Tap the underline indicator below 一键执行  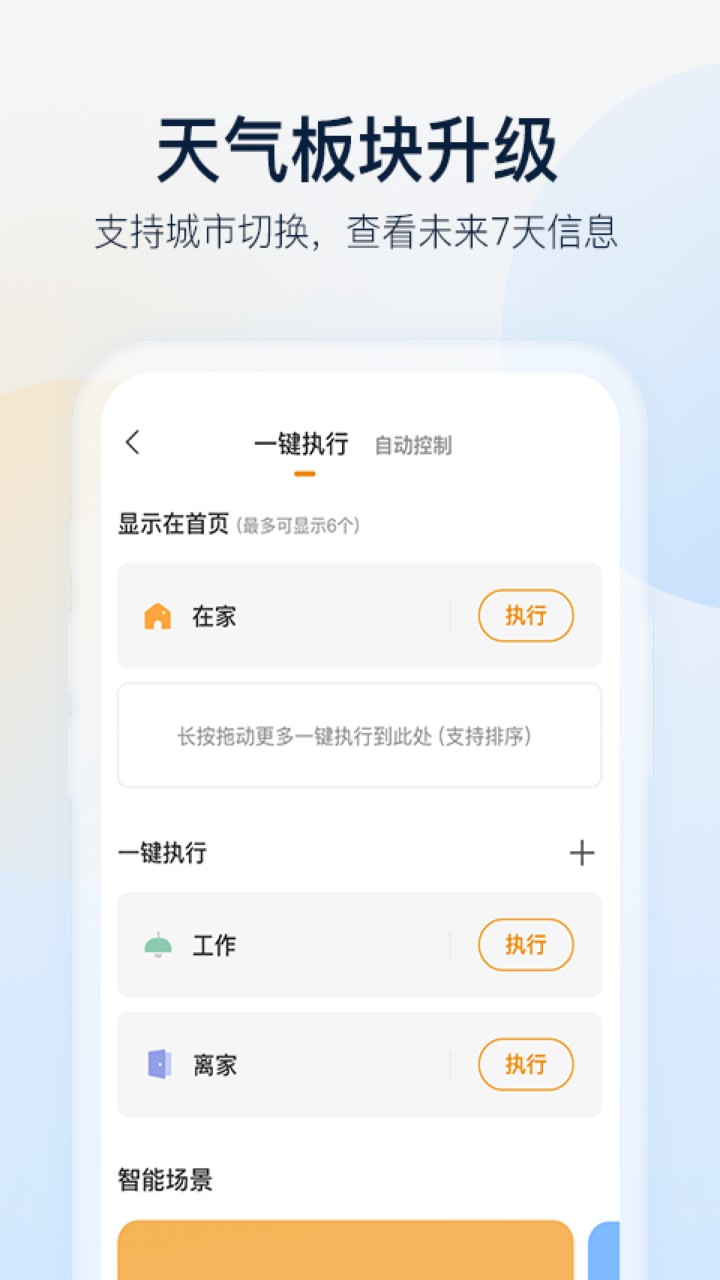(303, 470)
